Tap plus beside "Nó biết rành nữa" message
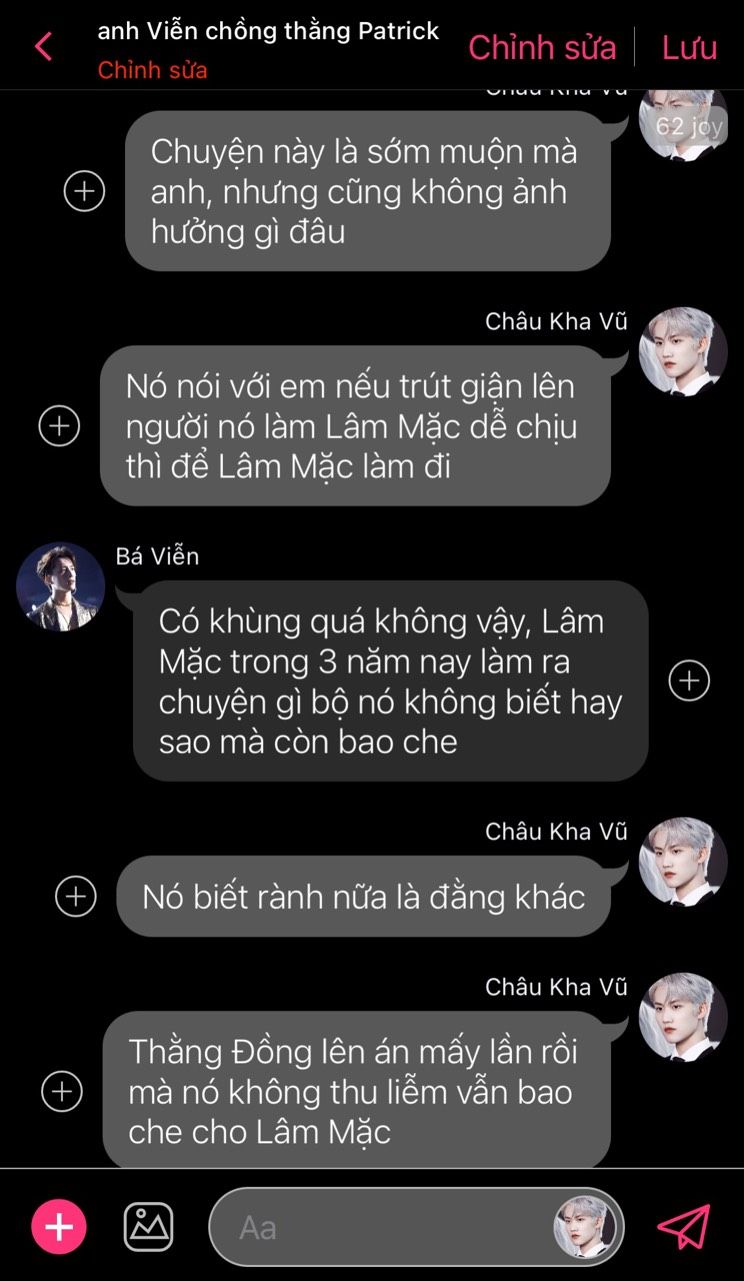The height and width of the screenshot is (1281, 744). 76,896
